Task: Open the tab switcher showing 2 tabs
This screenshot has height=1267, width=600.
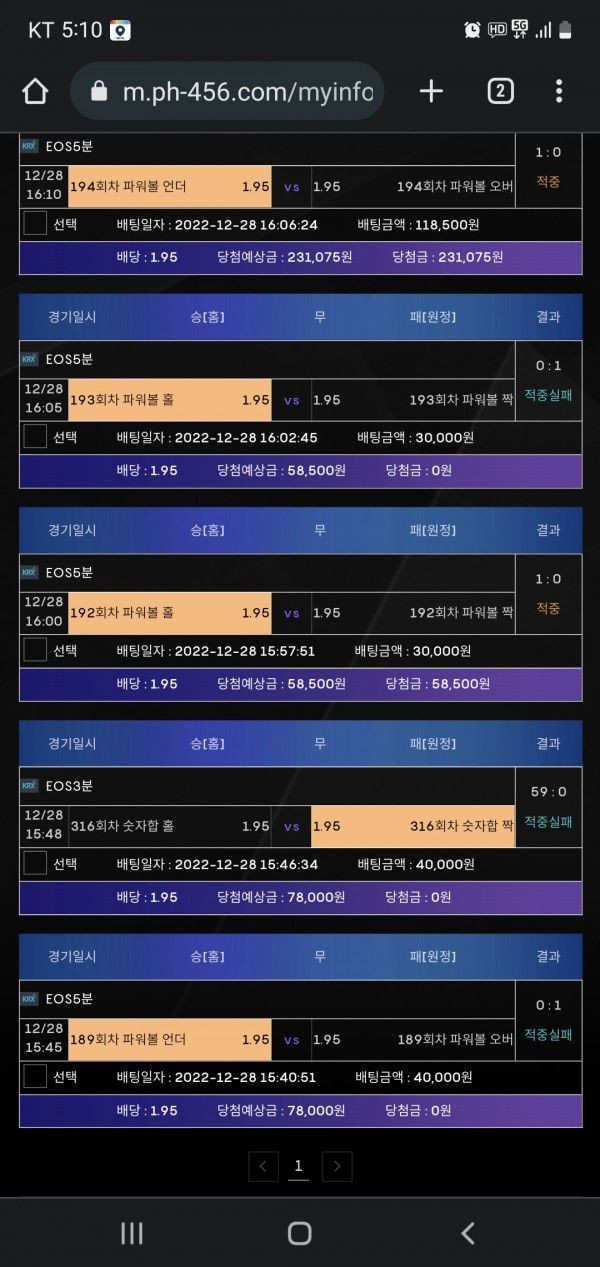Action: (x=500, y=92)
